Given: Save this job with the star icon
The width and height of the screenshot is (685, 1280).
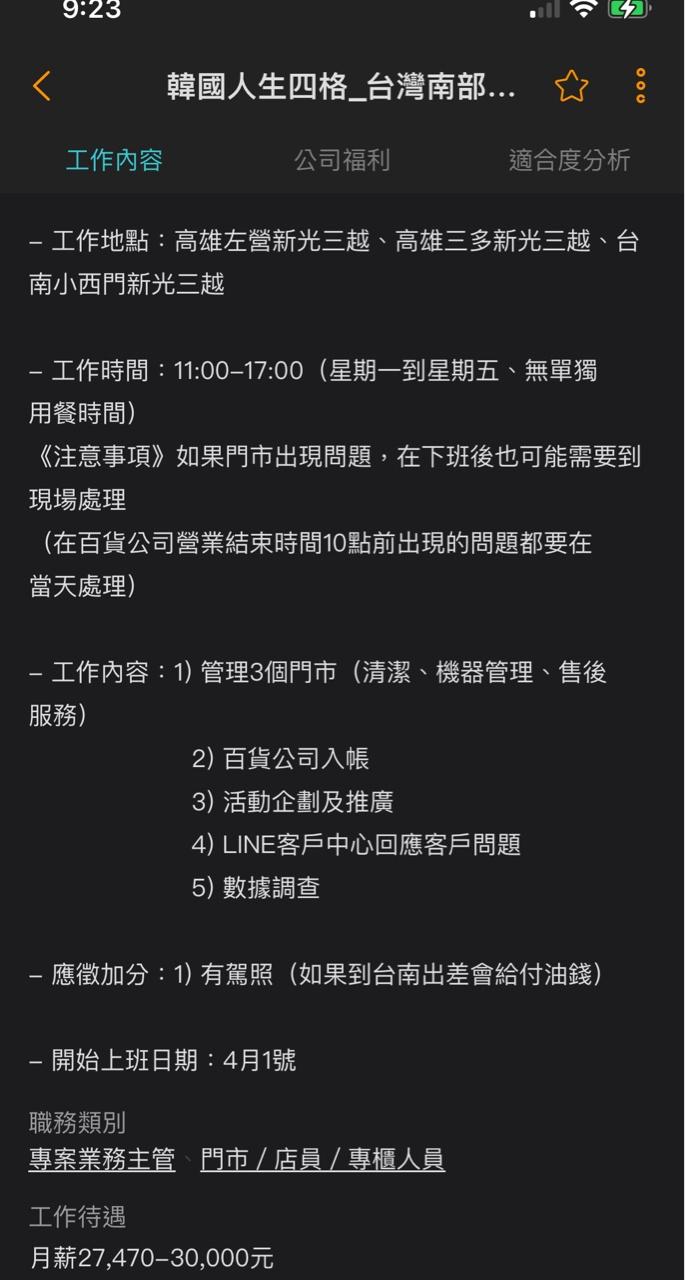Looking at the screenshot, I should pos(571,86).
